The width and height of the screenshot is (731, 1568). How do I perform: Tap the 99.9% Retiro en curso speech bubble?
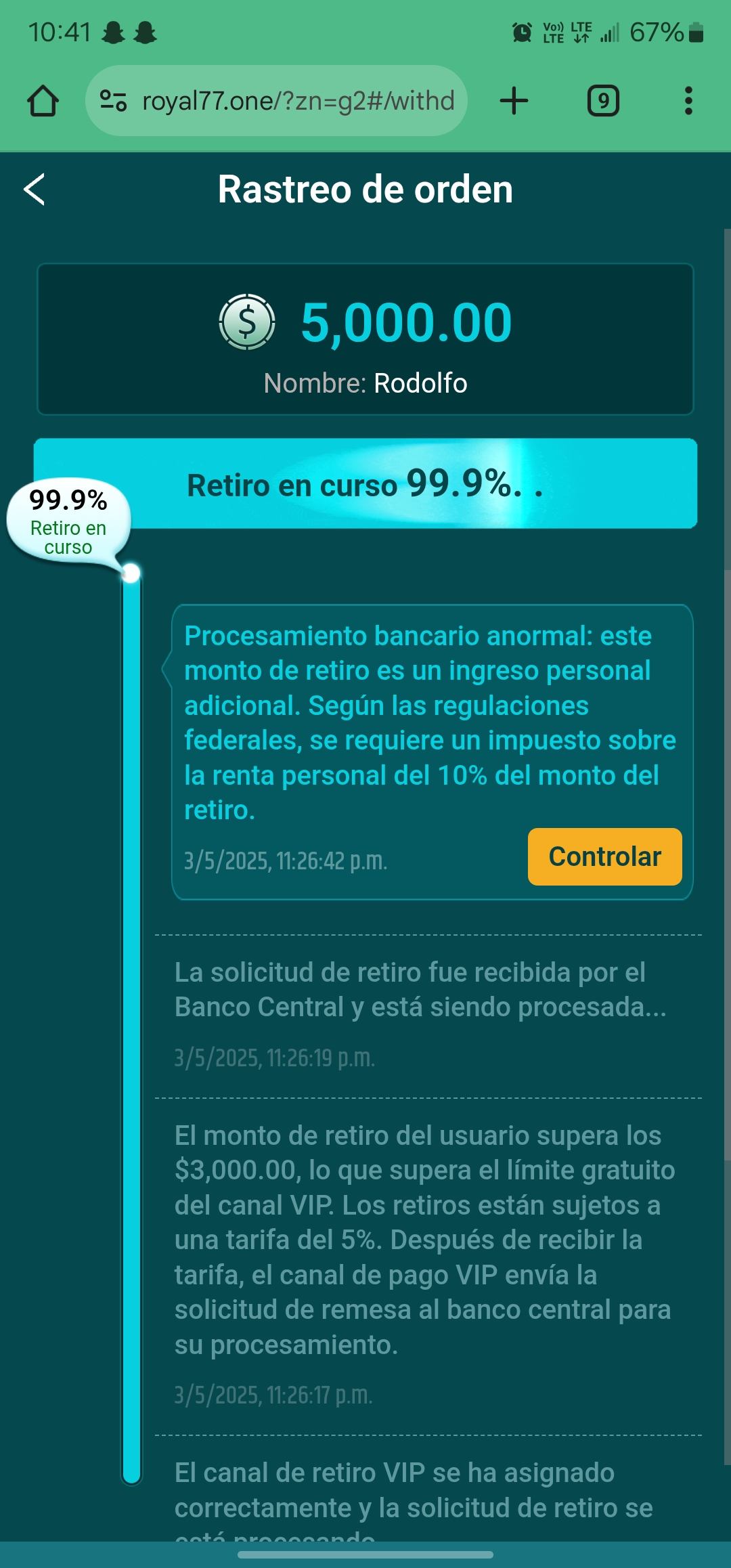click(x=68, y=521)
